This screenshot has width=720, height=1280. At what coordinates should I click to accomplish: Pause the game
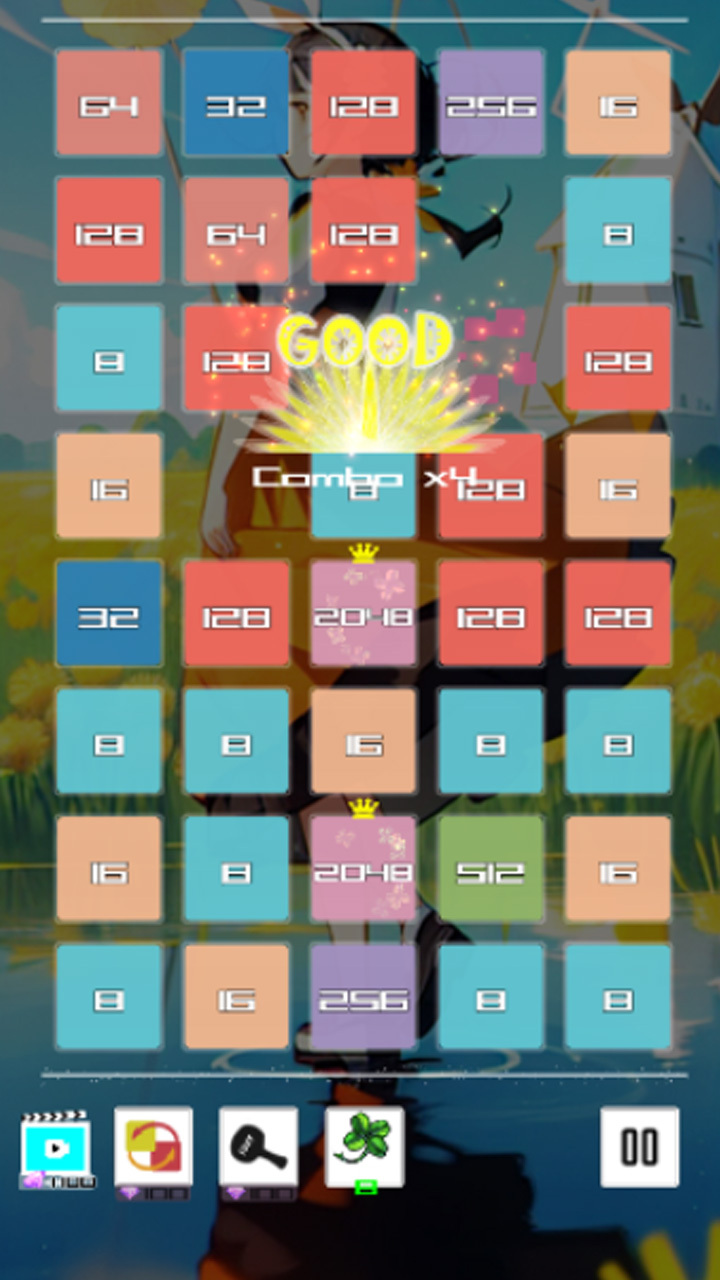coord(639,1147)
